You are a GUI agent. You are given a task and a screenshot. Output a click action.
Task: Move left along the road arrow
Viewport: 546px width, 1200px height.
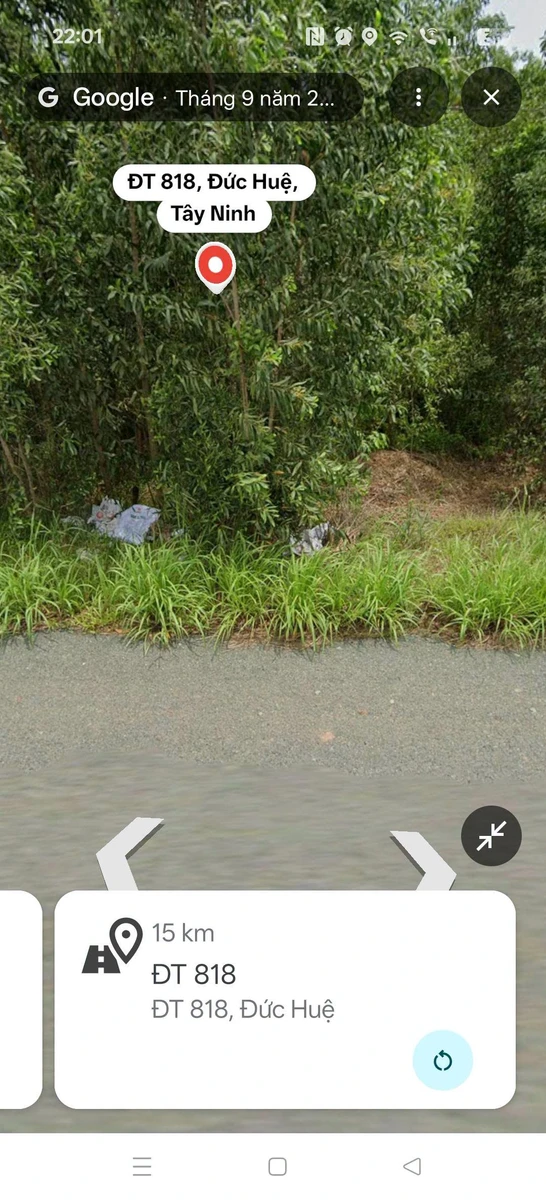coord(127,853)
